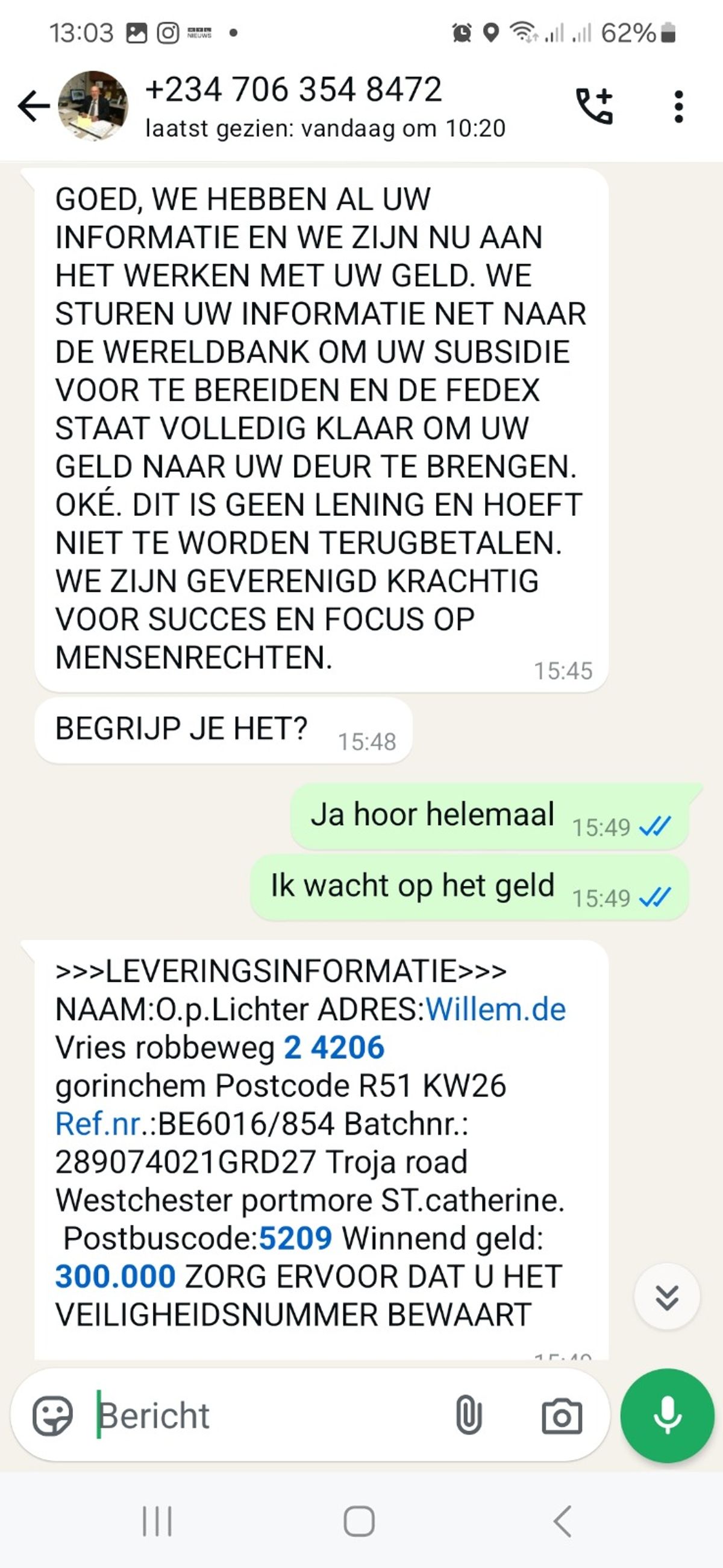This screenshot has height=1568, width=723.
Task: Go back to the chat list
Action: (34, 107)
